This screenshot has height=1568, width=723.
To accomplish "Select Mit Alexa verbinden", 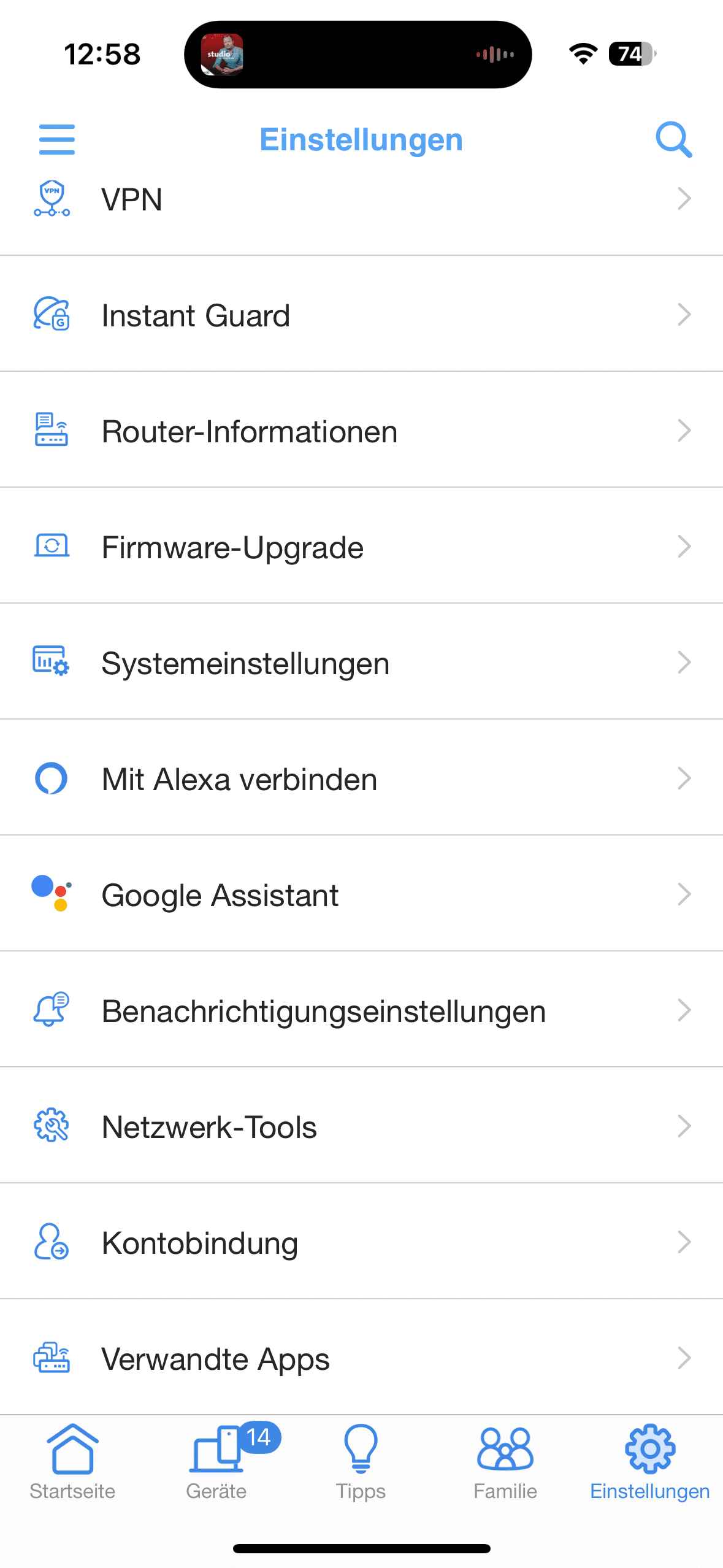I will [361, 778].
